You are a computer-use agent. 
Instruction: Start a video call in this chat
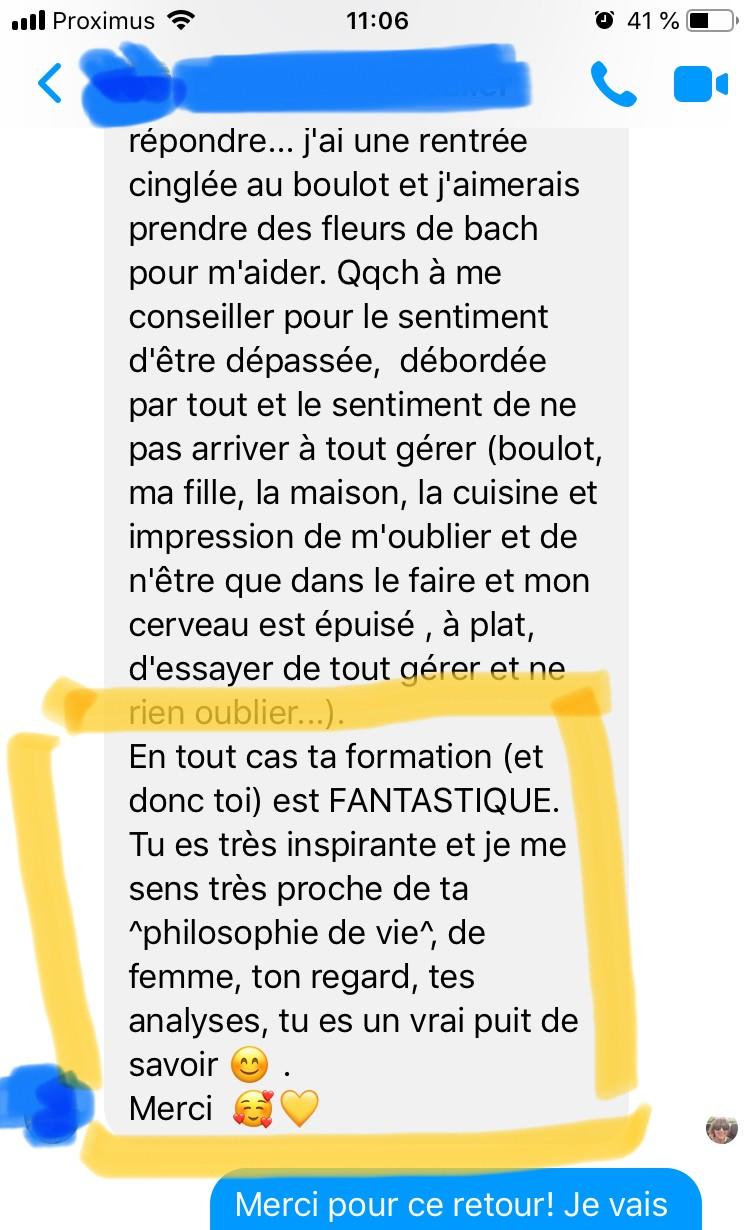(700, 85)
